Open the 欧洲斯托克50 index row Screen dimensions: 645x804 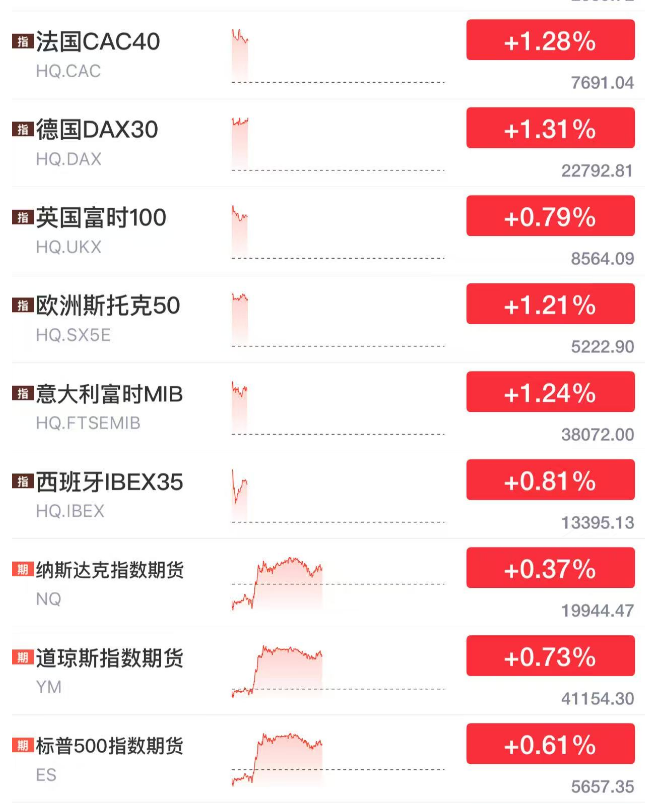108,306
